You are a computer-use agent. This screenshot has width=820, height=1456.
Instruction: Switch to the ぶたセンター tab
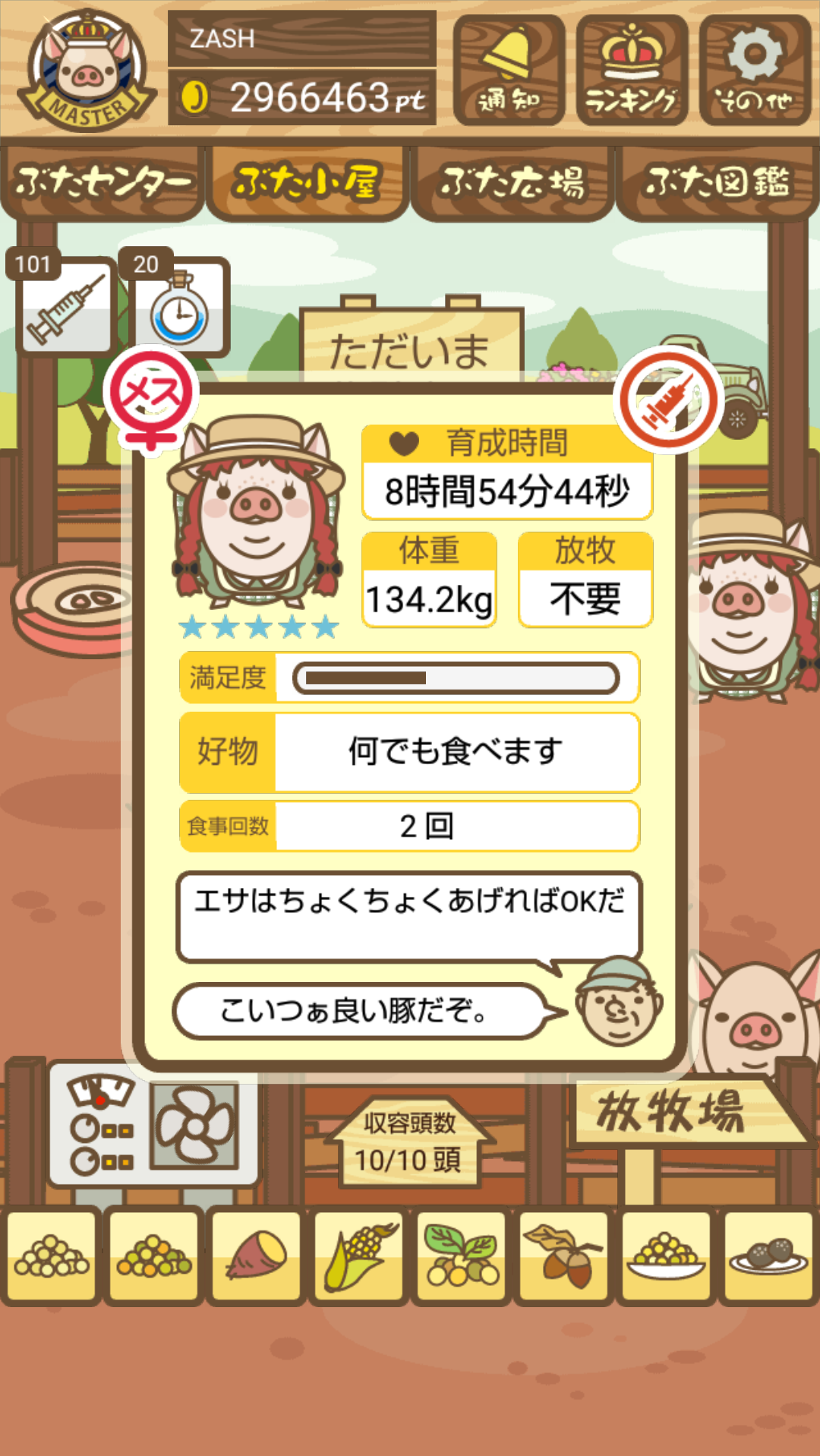click(x=102, y=182)
